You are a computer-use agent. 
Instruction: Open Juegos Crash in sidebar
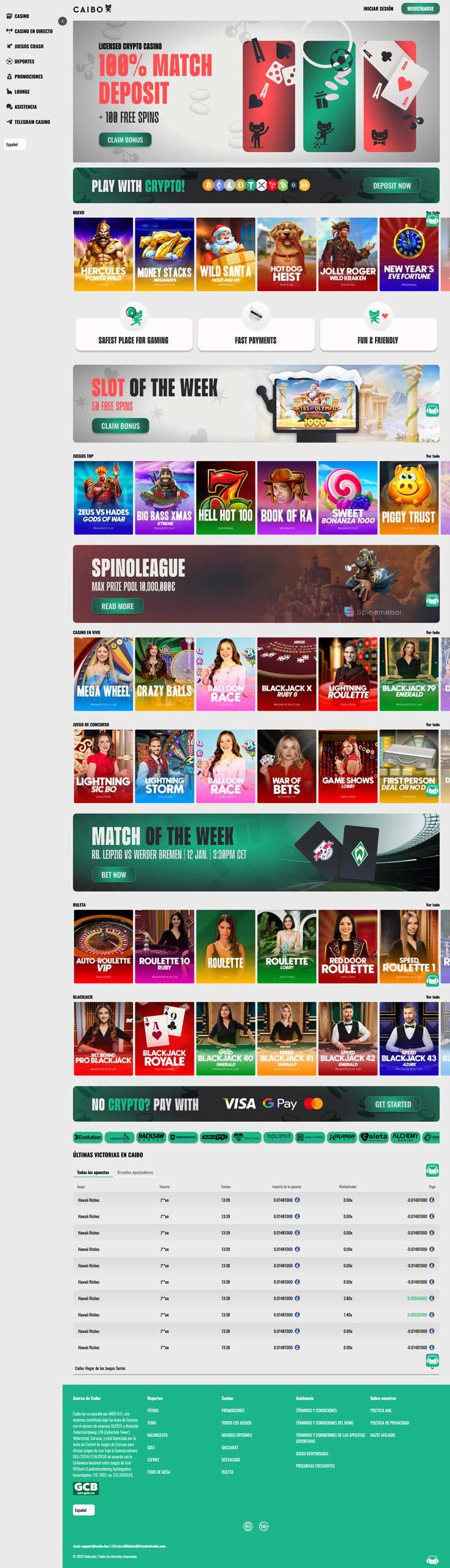(x=29, y=46)
